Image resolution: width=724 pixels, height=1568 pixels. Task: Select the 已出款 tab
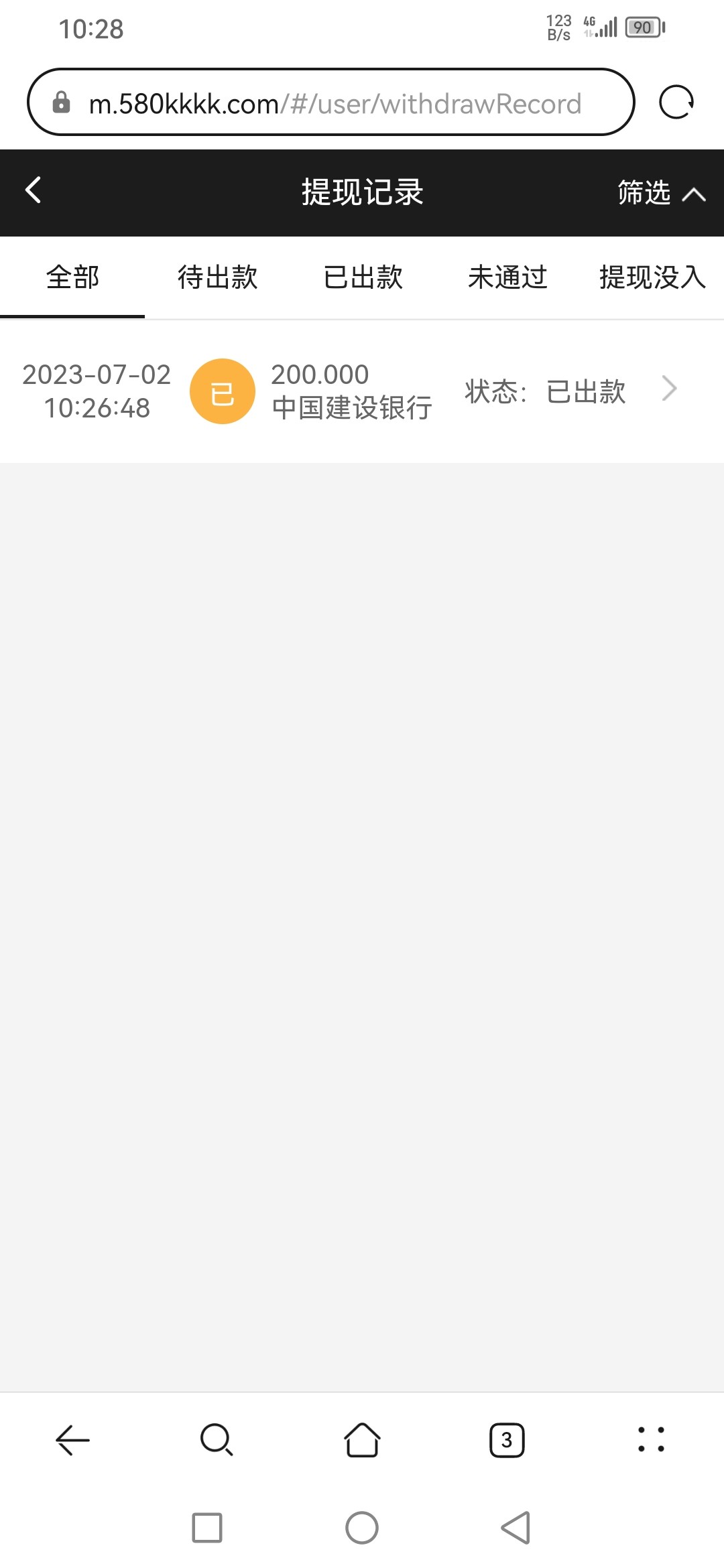click(x=363, y=277)
